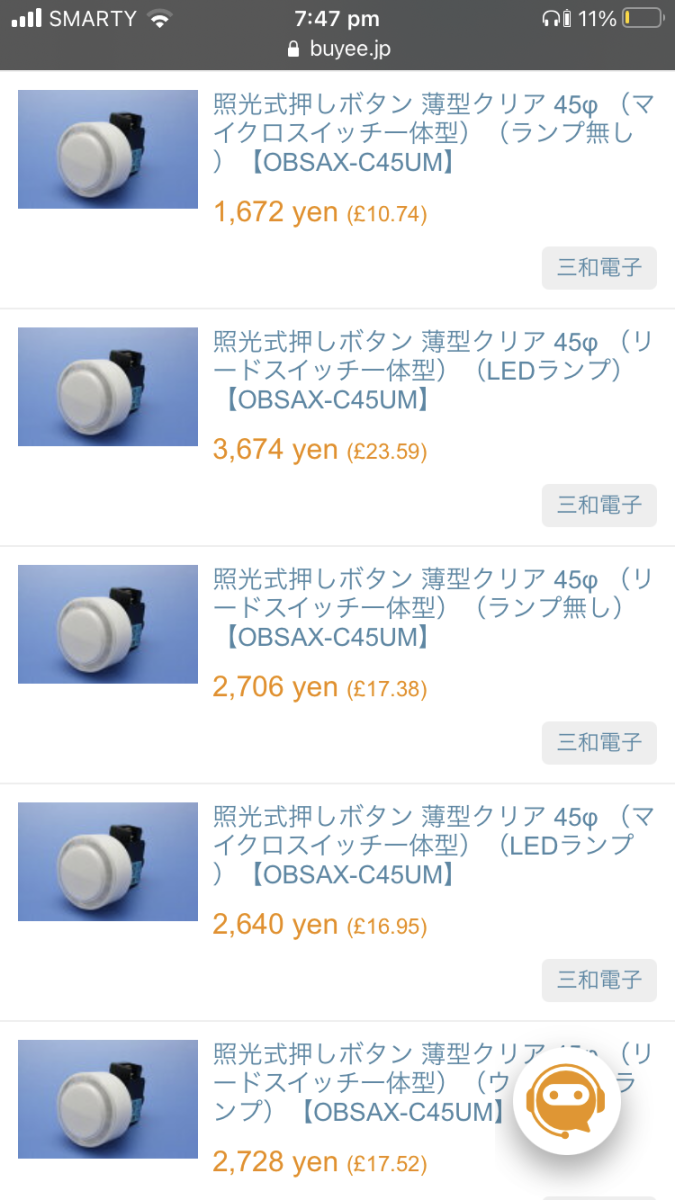675x1200 pixels.
Task: Tap the product image of the 2,706 yen item
Action: click(108, 624)
